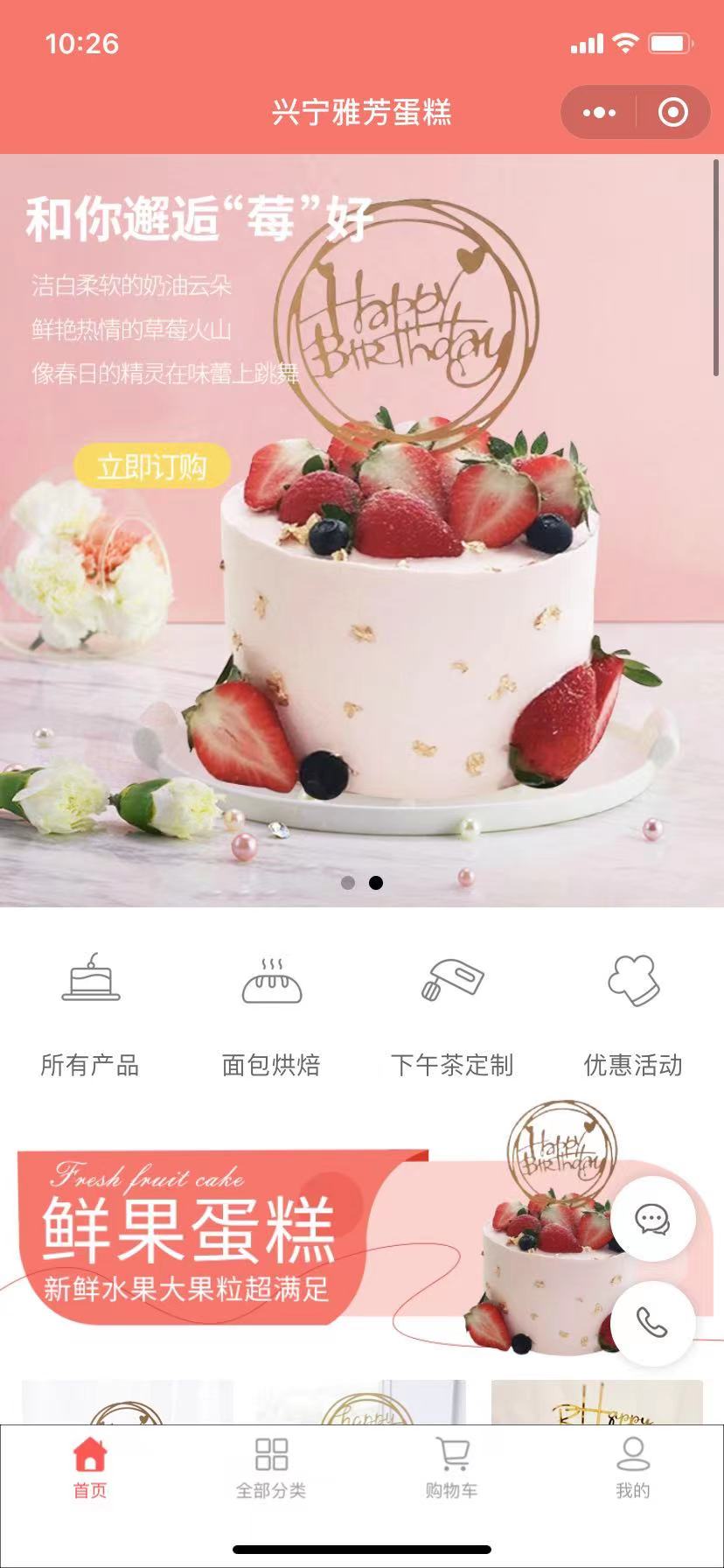Viewport: 724px width, 1568px height.
Task: Tap the person icon for 我的
Action: point(631,1450)
